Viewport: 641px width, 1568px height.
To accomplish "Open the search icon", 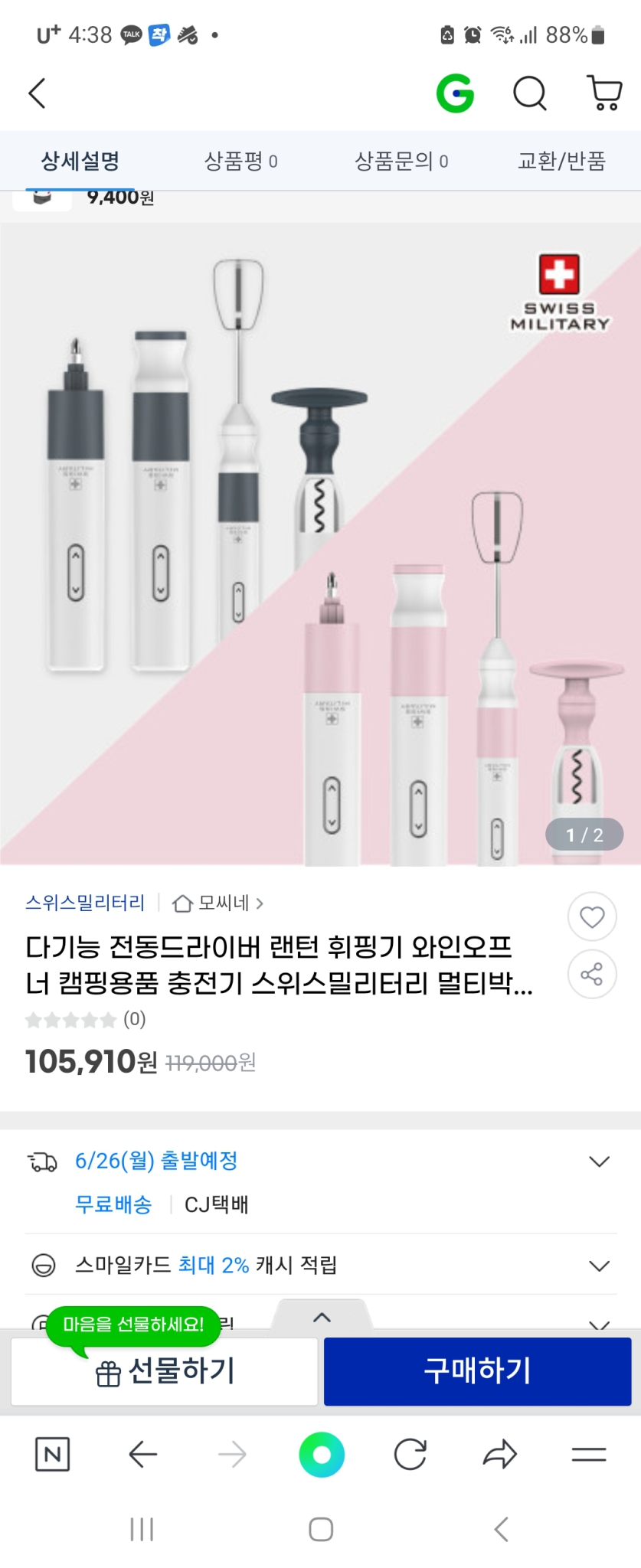I will [528, 94].
